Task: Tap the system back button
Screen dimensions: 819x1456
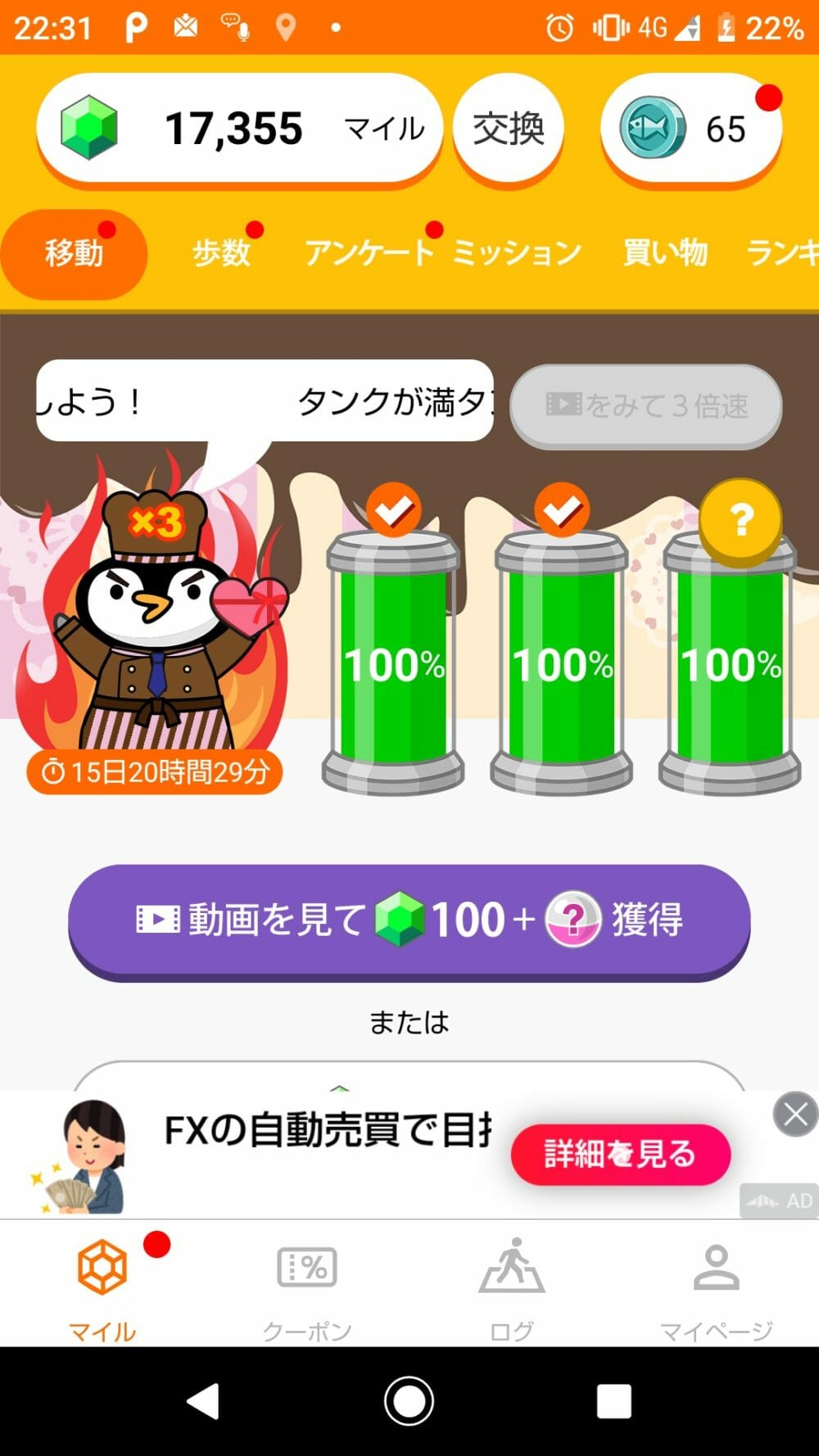Action: [203, 1401]
